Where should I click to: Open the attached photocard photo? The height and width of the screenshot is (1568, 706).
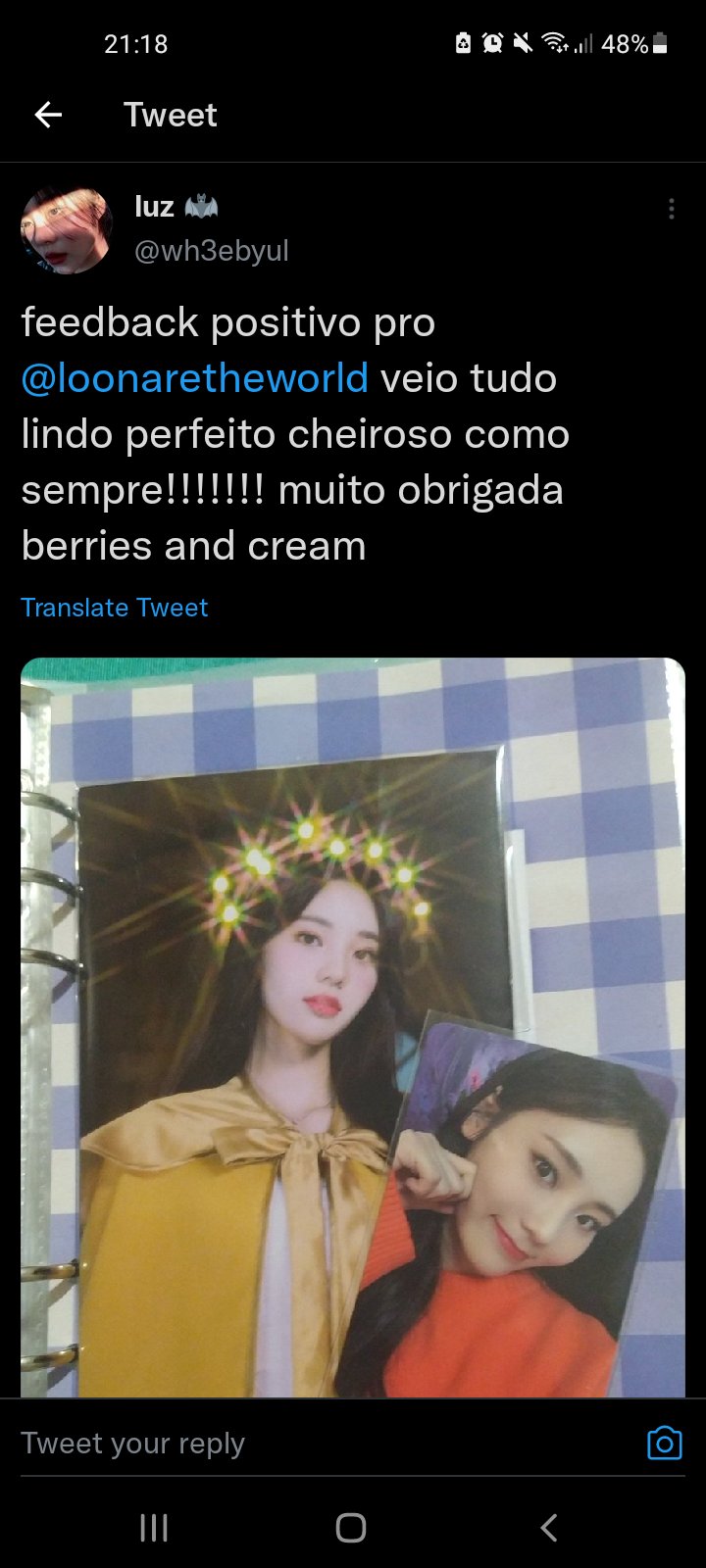tap(353, 1027)
